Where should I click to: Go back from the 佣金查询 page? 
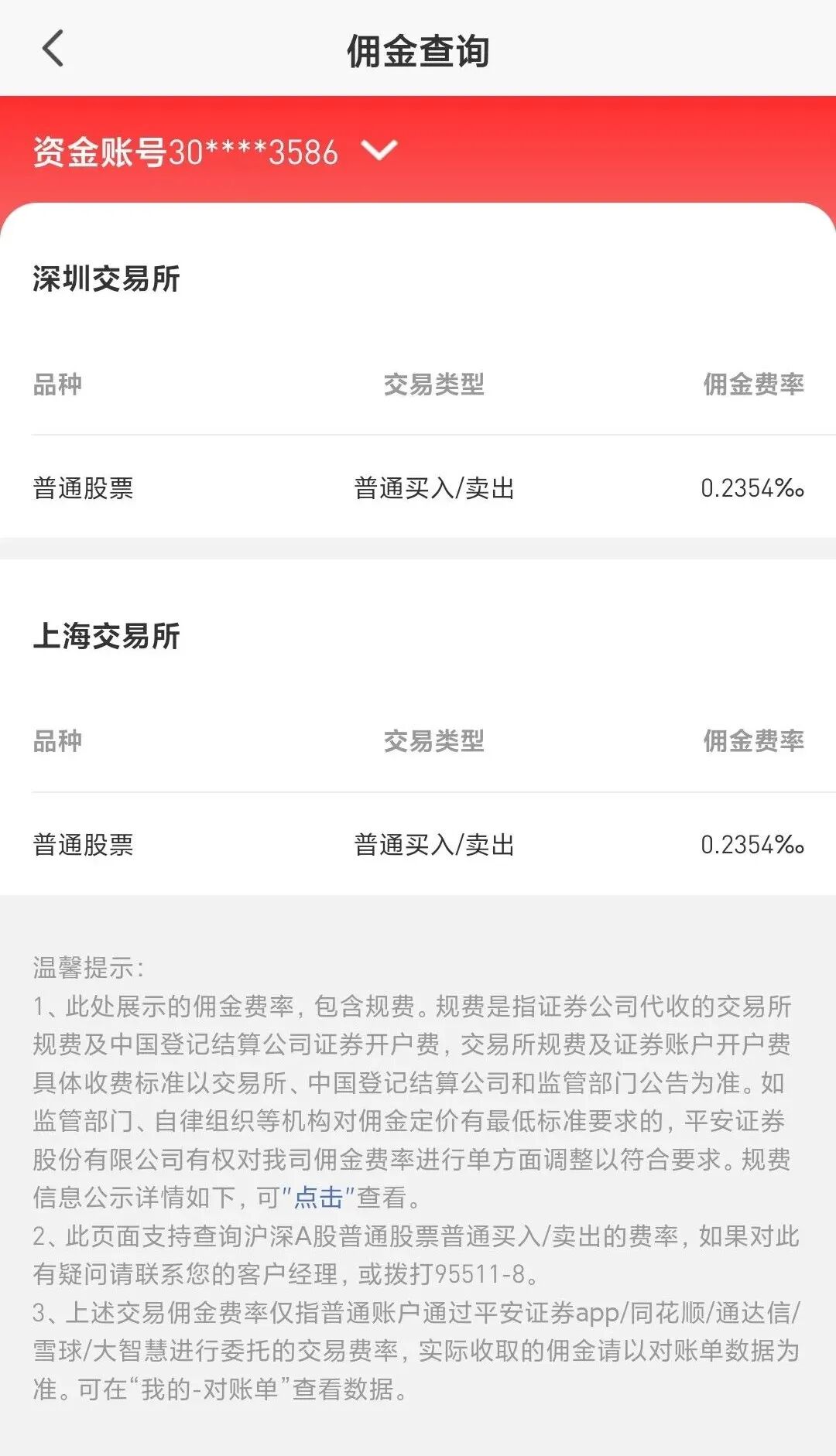[x=53, y=49]
